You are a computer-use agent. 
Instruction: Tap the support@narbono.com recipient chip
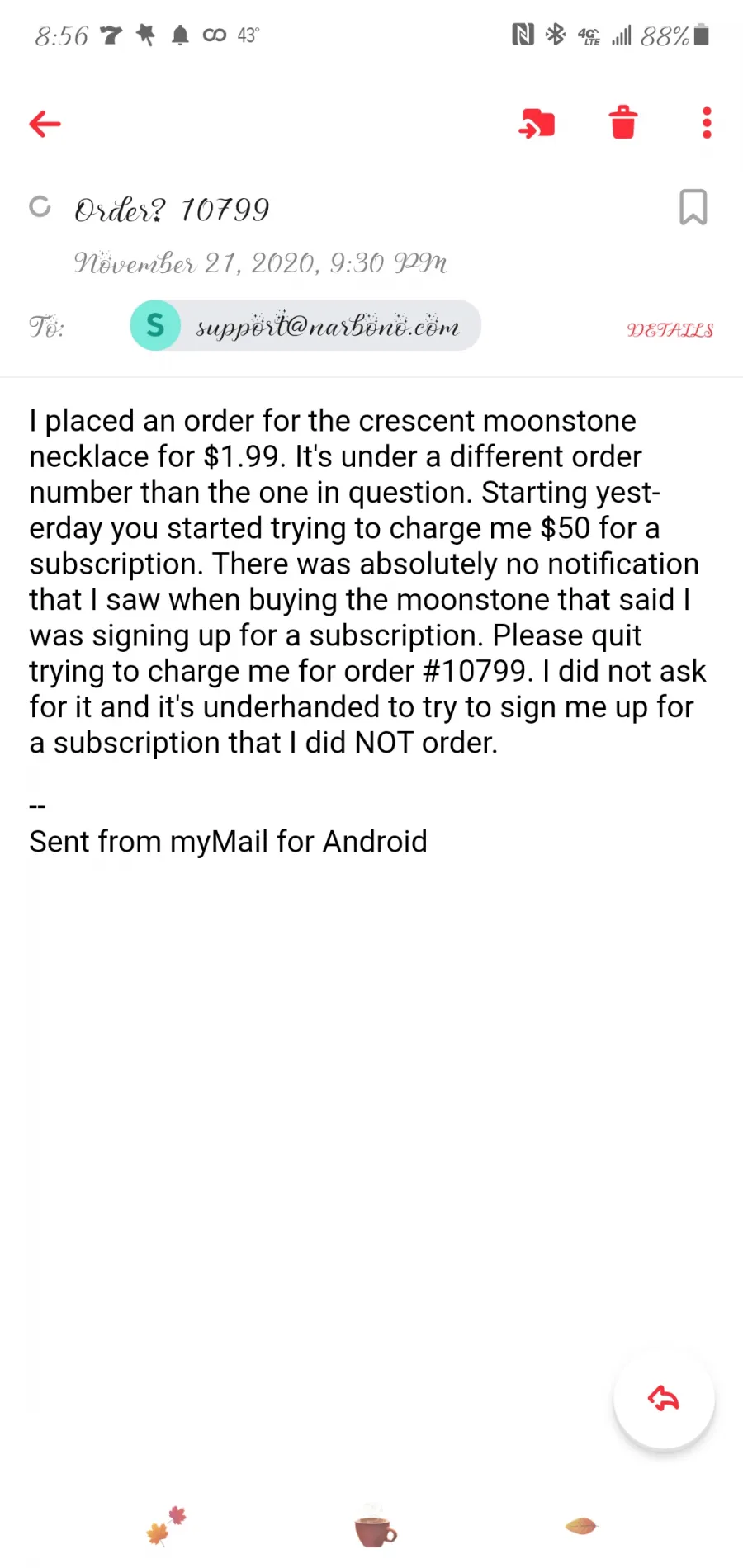[x=305, y=325]
